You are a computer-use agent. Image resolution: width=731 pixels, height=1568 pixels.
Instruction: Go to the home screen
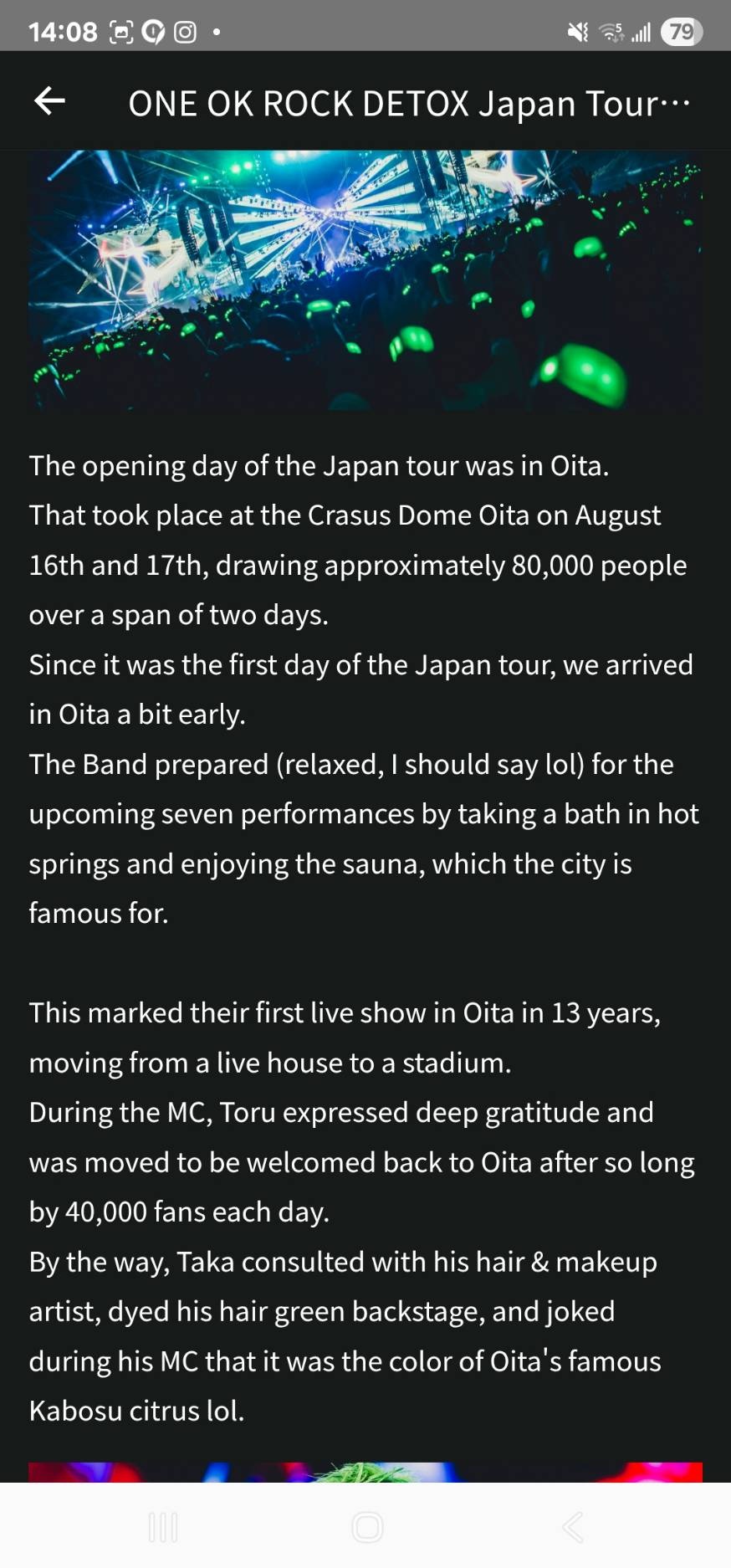367,1527
